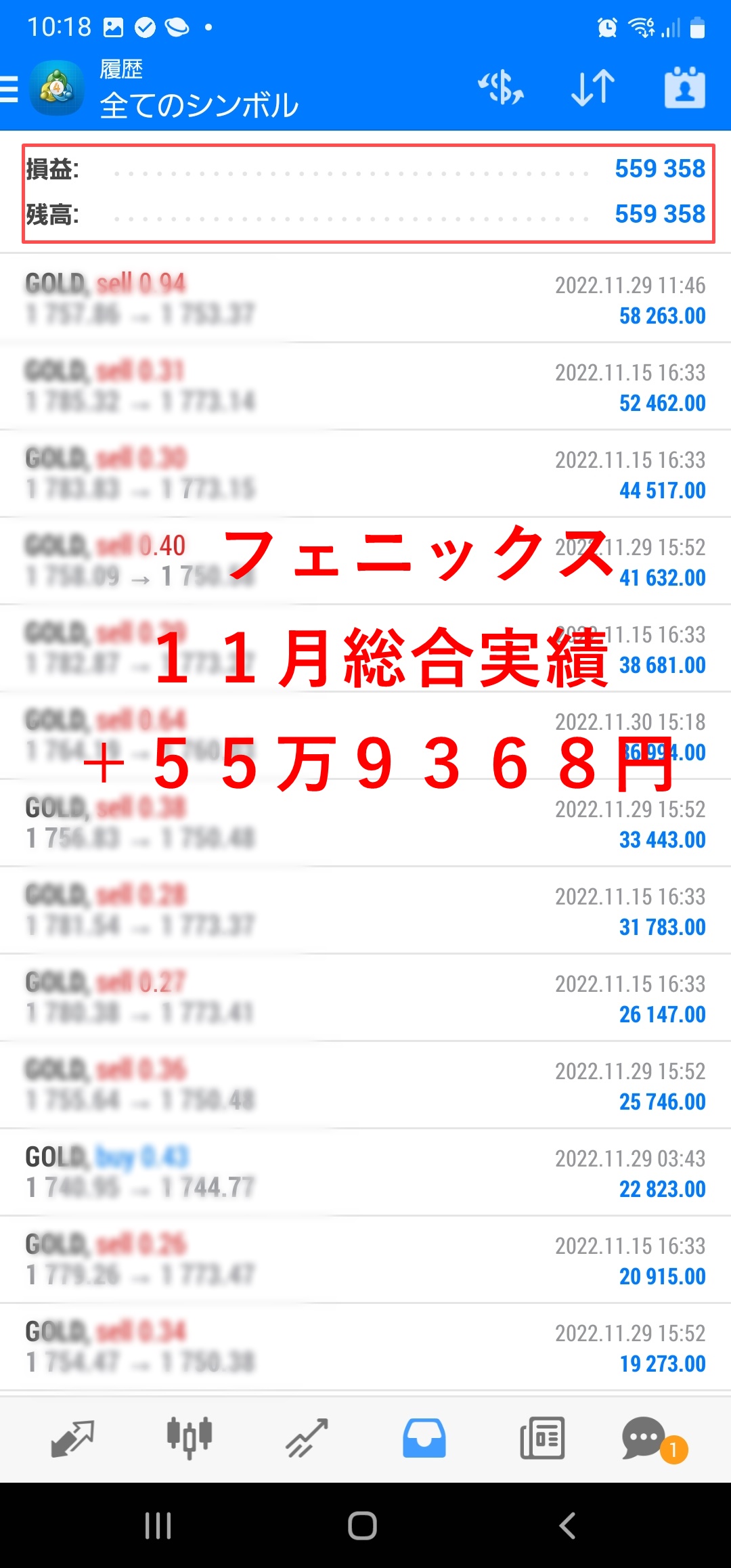Open the GOLD trade with profit 33 443.00
The image size is (731, 1568).
coord(365,823)
